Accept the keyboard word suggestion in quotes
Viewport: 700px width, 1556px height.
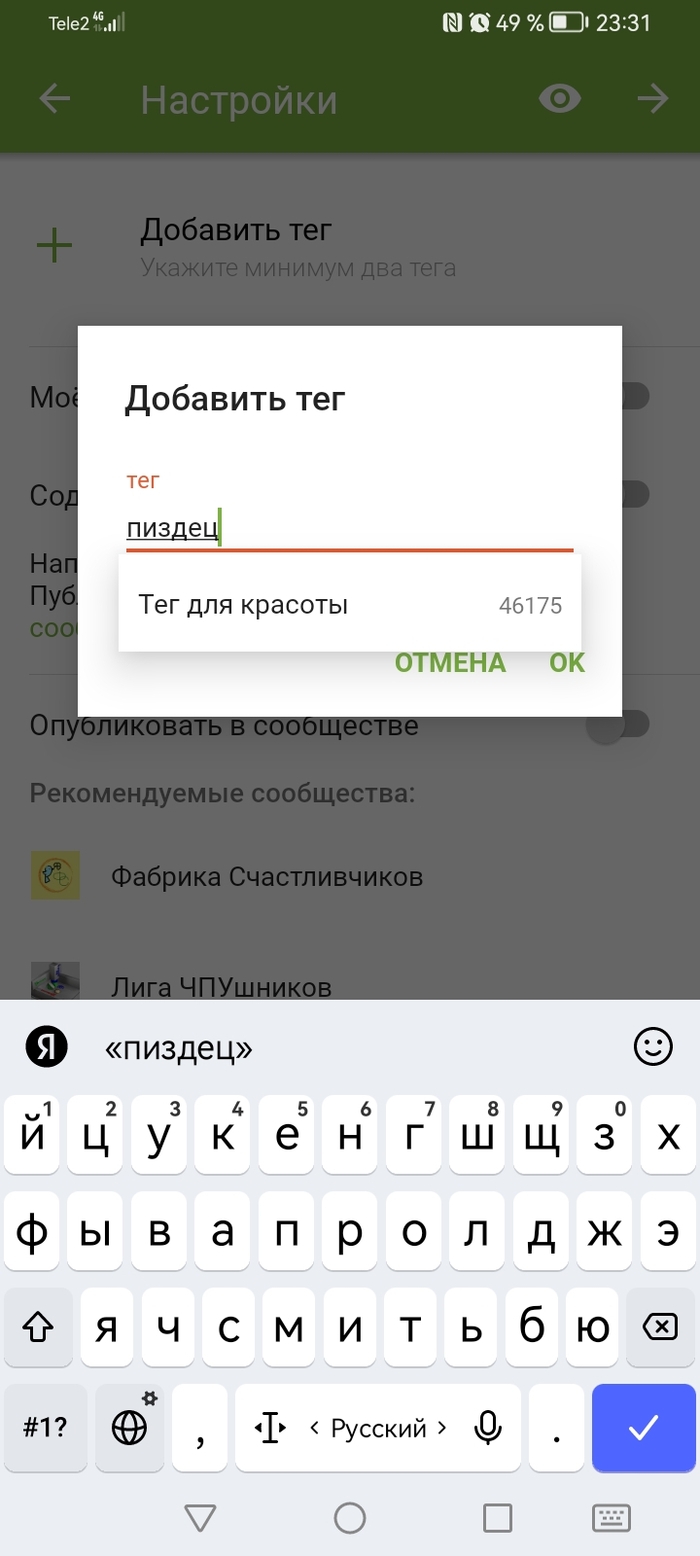[x=179, y=1048]
